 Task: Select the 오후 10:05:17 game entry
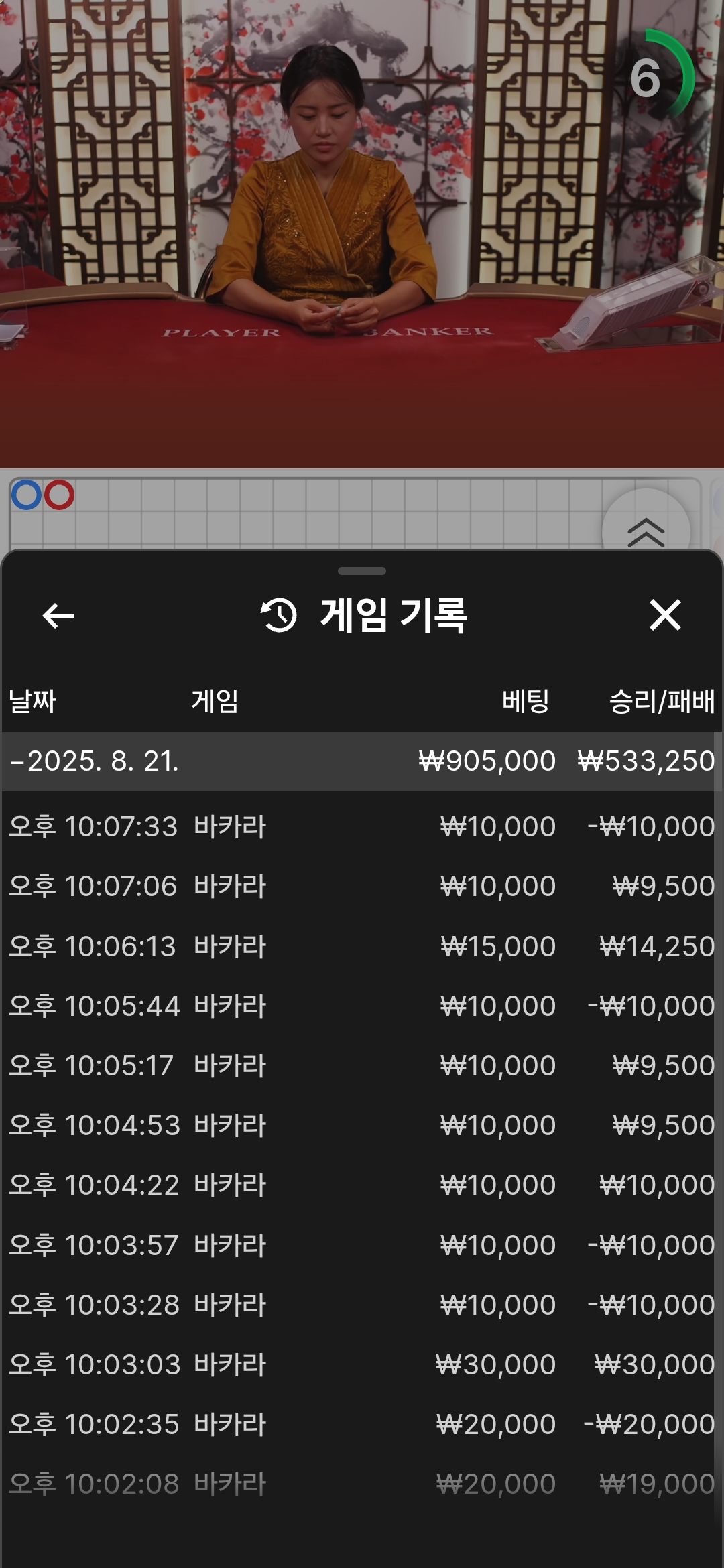362,1065
